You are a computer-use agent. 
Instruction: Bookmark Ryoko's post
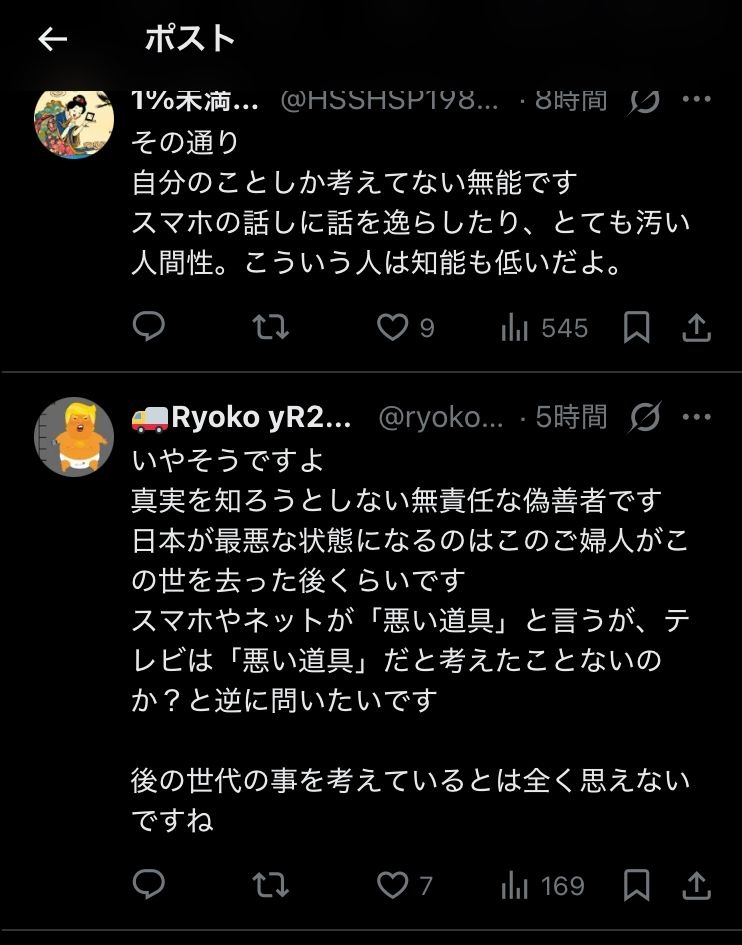tap(636, 884)
